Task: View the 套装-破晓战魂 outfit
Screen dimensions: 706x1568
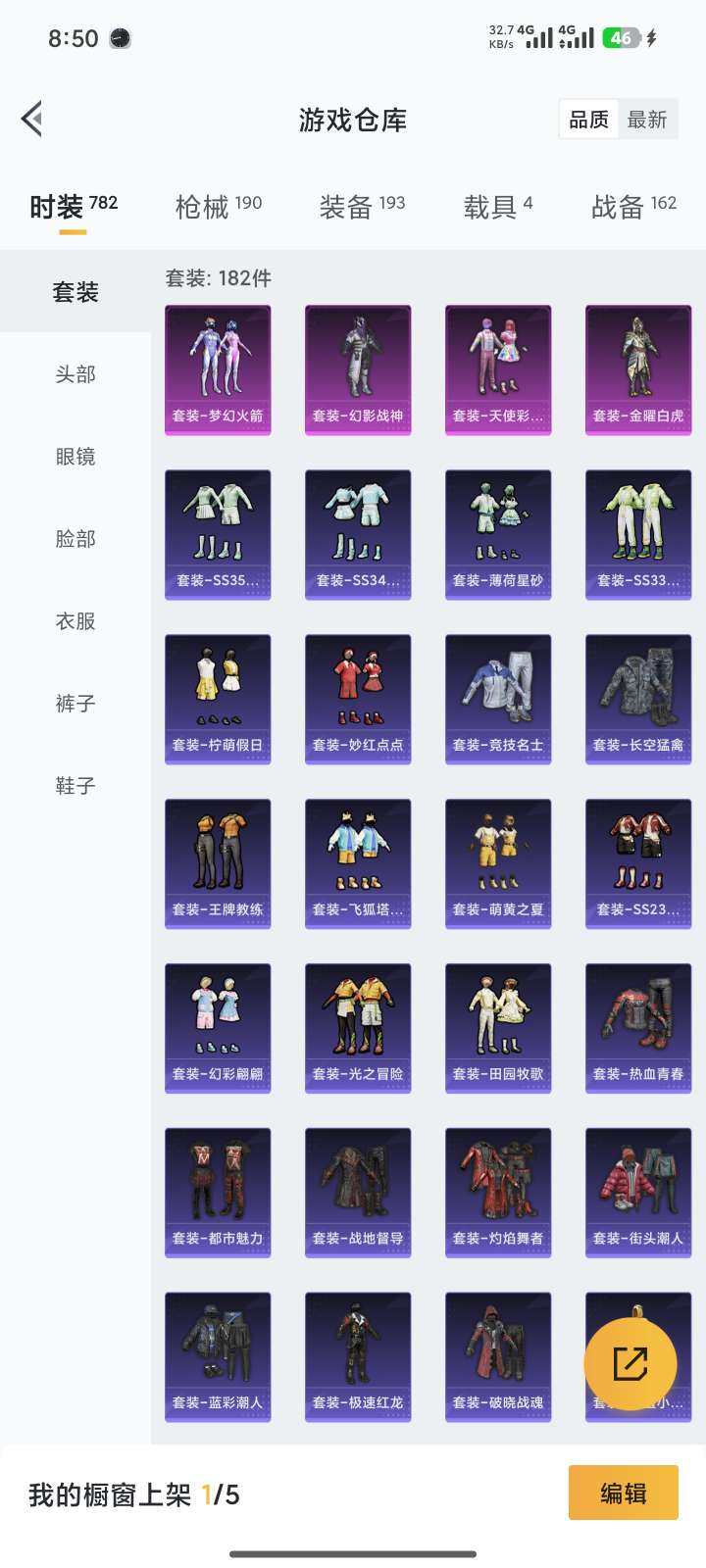Action: (497, 1355)
